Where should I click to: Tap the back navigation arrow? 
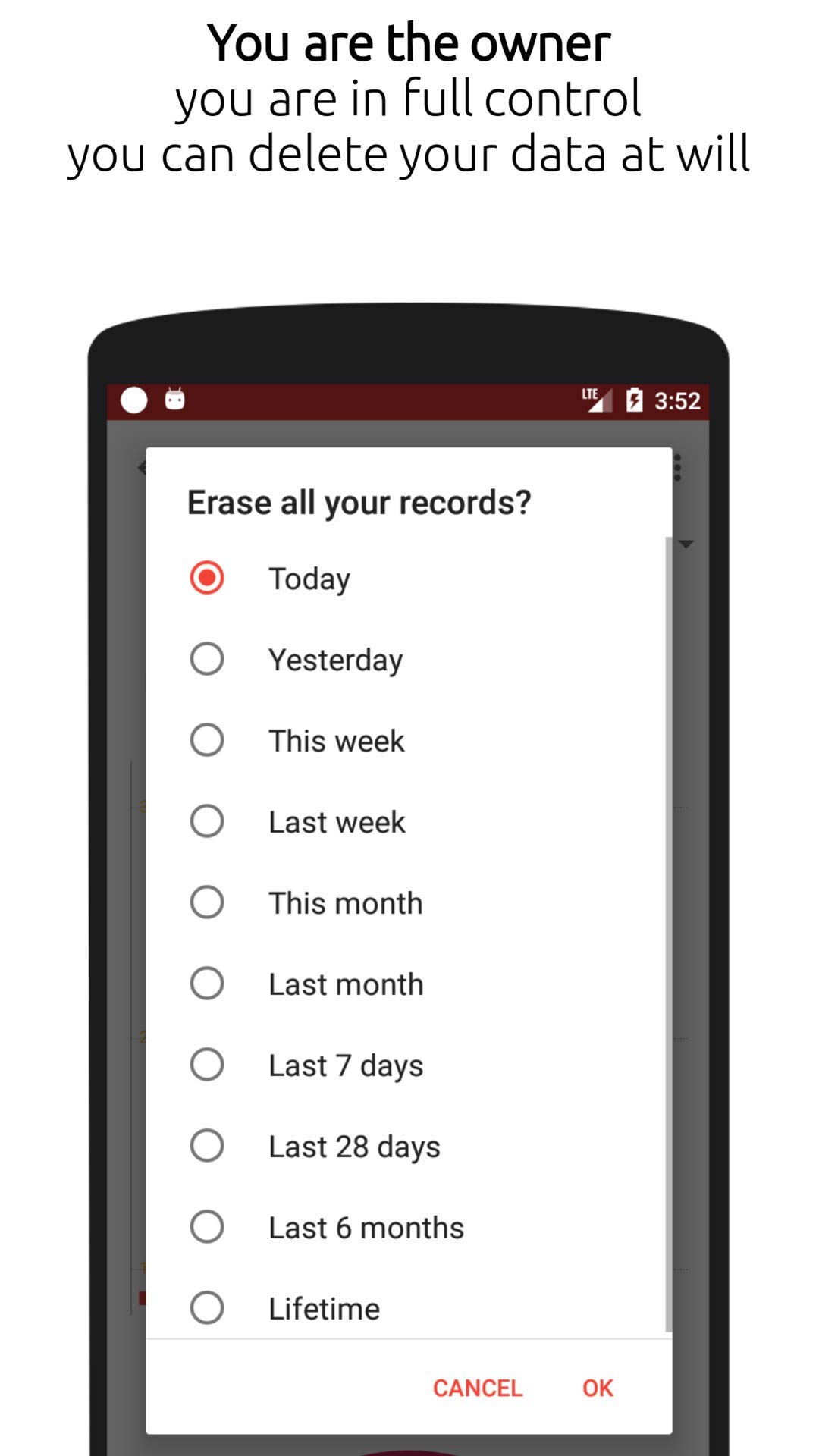[x=140, y=468]
